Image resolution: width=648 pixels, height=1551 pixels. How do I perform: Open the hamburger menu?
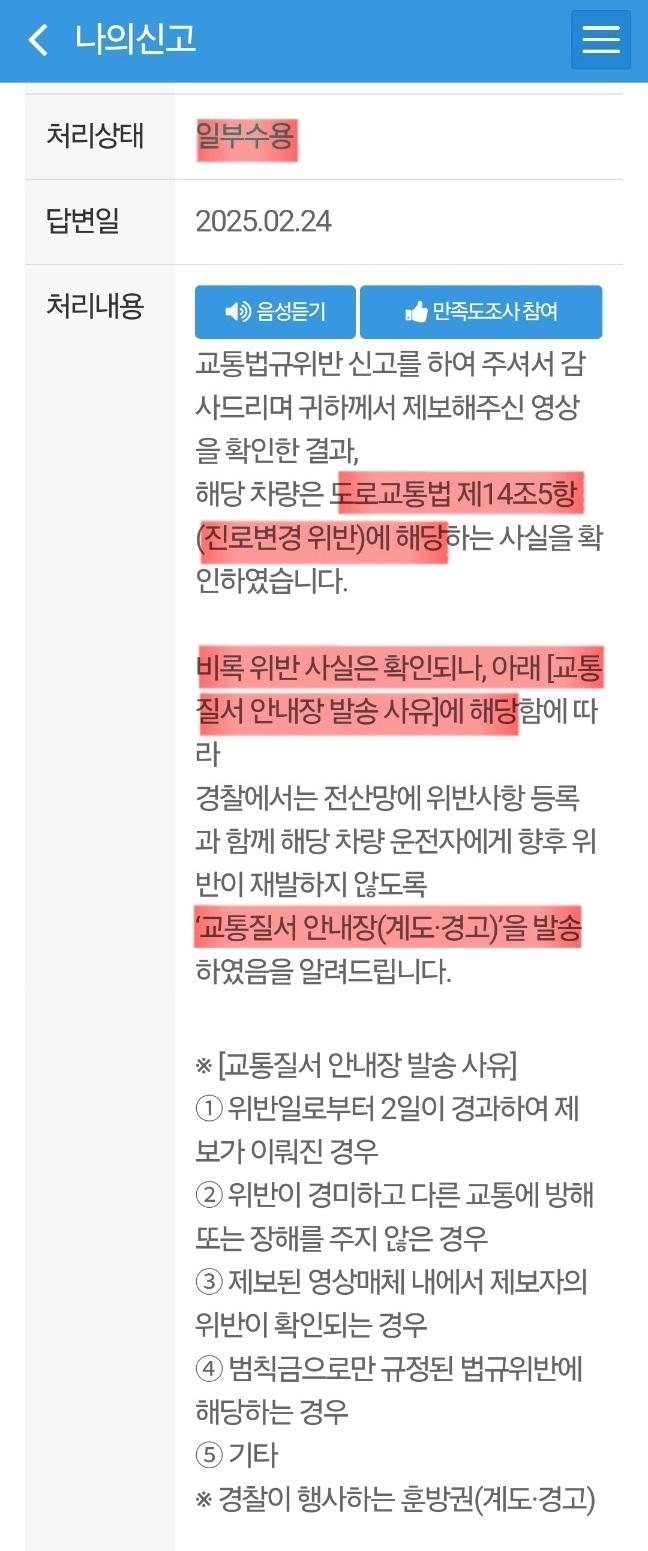(x=600, y=40)
